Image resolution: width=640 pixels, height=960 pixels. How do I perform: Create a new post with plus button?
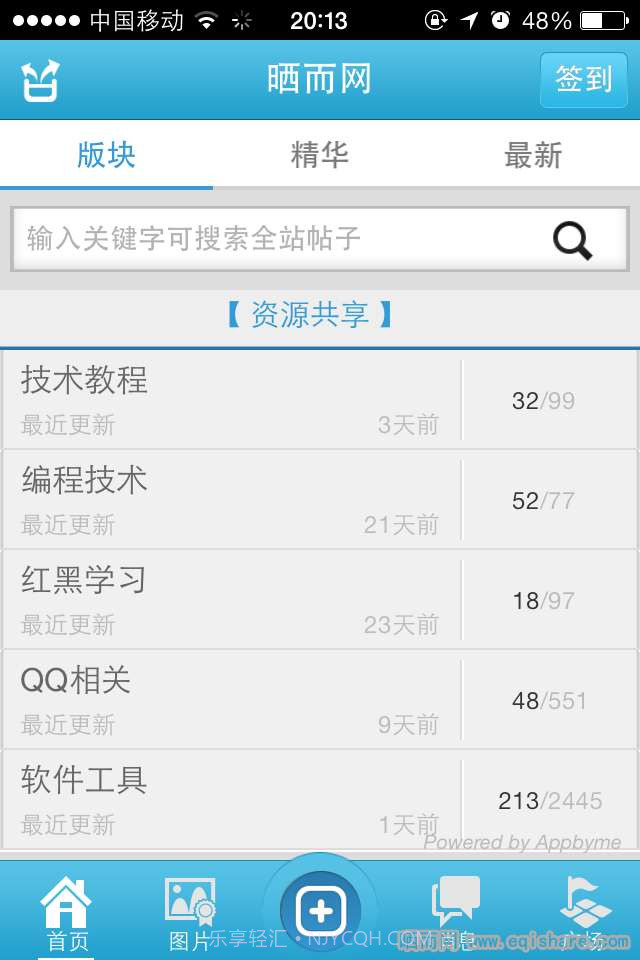pyautogui.click(x=320, y=911)
